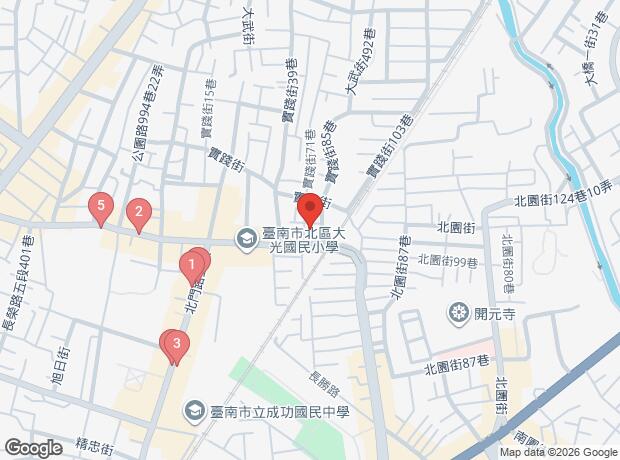This screenshot has height=460, width=620.
Task: Open 臺南市立成功國民中學 school place icon
Action: 194,411
